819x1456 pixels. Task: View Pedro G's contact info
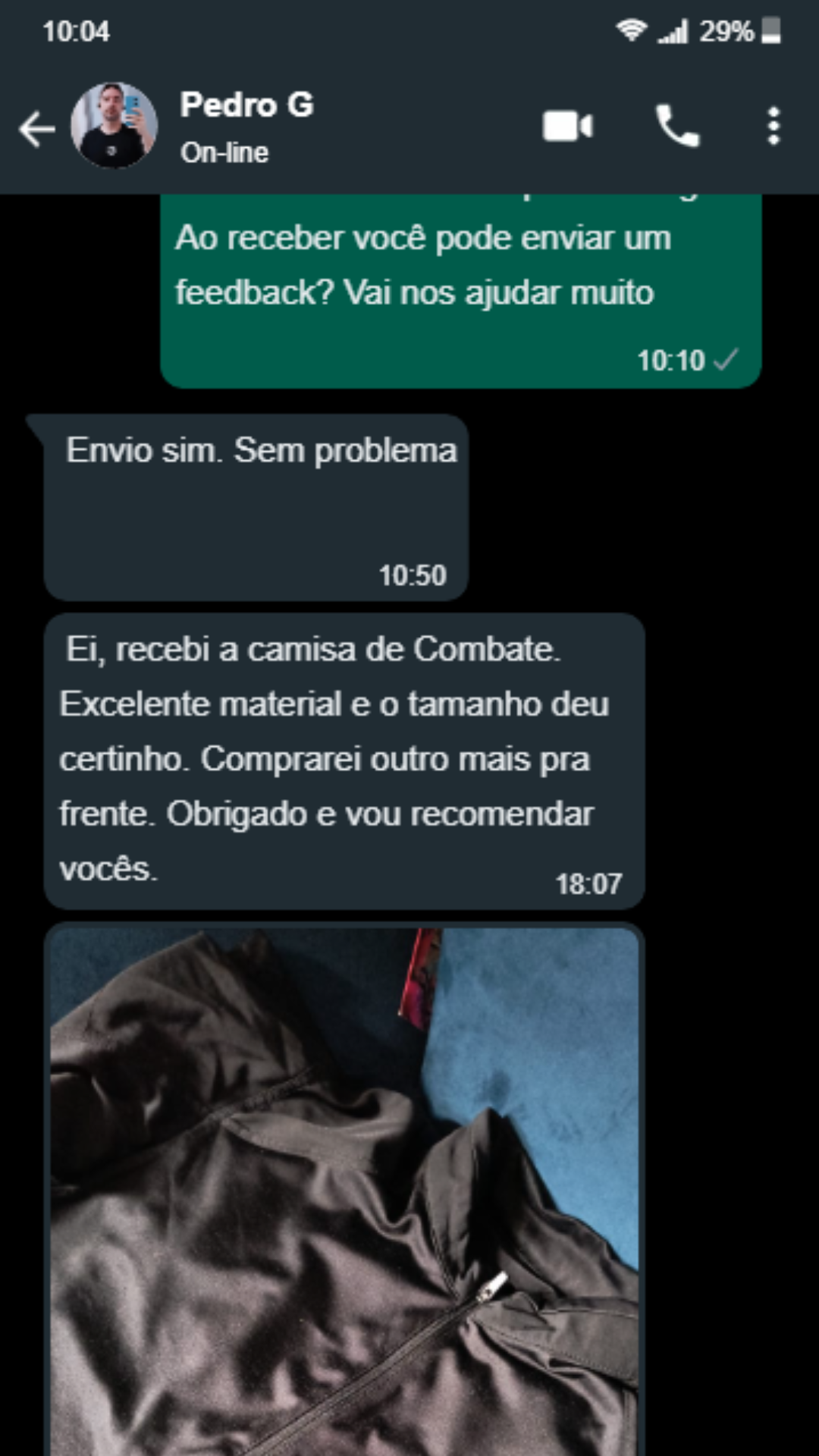tap(247, 126)
